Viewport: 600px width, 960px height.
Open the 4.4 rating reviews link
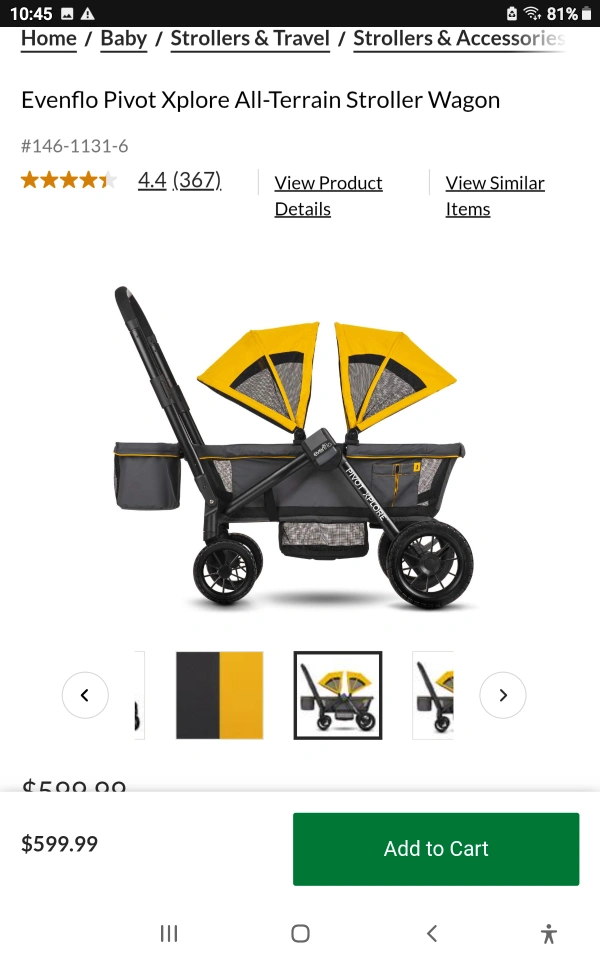pos(179,180)
